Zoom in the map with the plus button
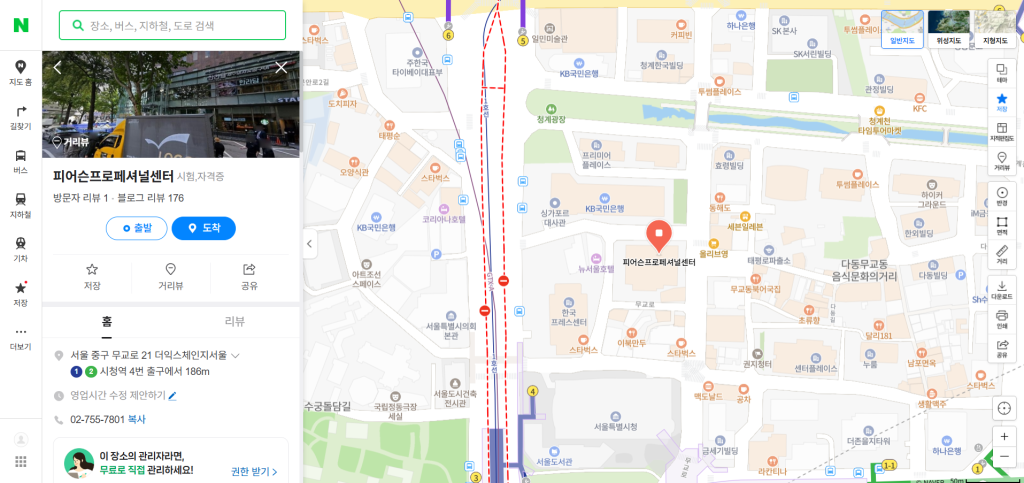Viewport: 1024px width, 483px height. [x=1004, y=437]
